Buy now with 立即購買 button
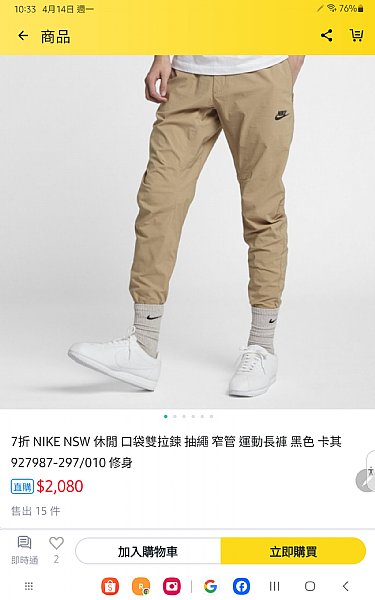Image resolution: width=375 pixels, height=600 pixels. [293, 551]
